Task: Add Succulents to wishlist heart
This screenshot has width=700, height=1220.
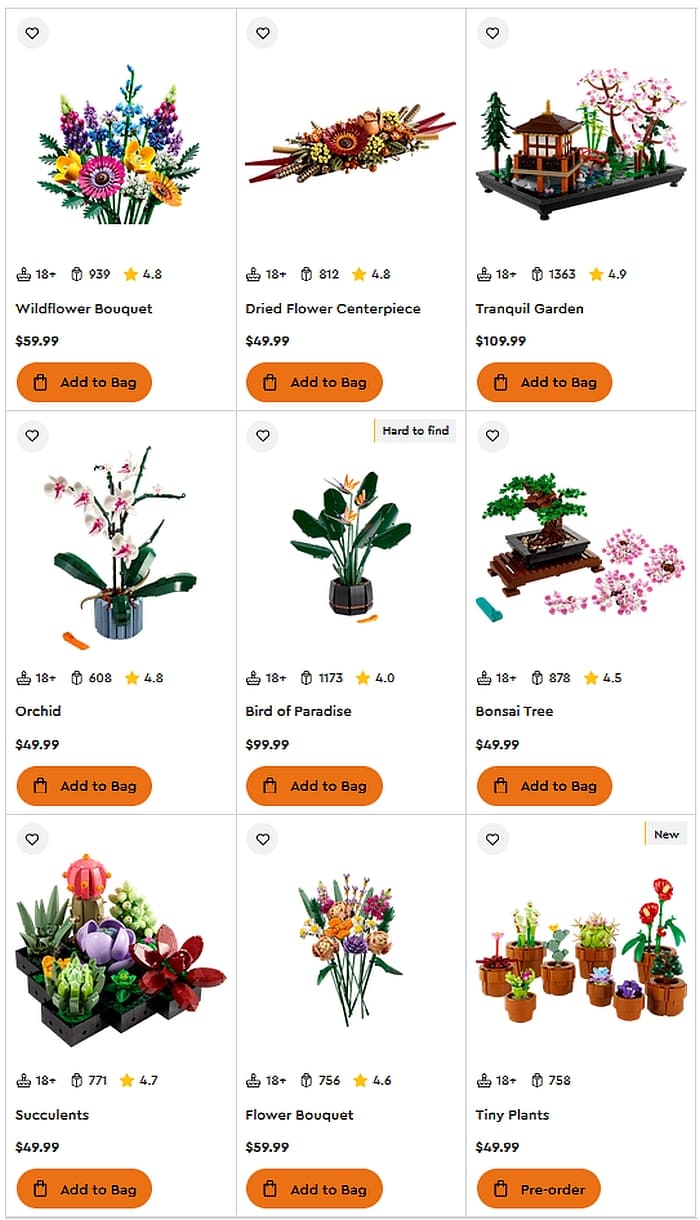Action: 32,839
